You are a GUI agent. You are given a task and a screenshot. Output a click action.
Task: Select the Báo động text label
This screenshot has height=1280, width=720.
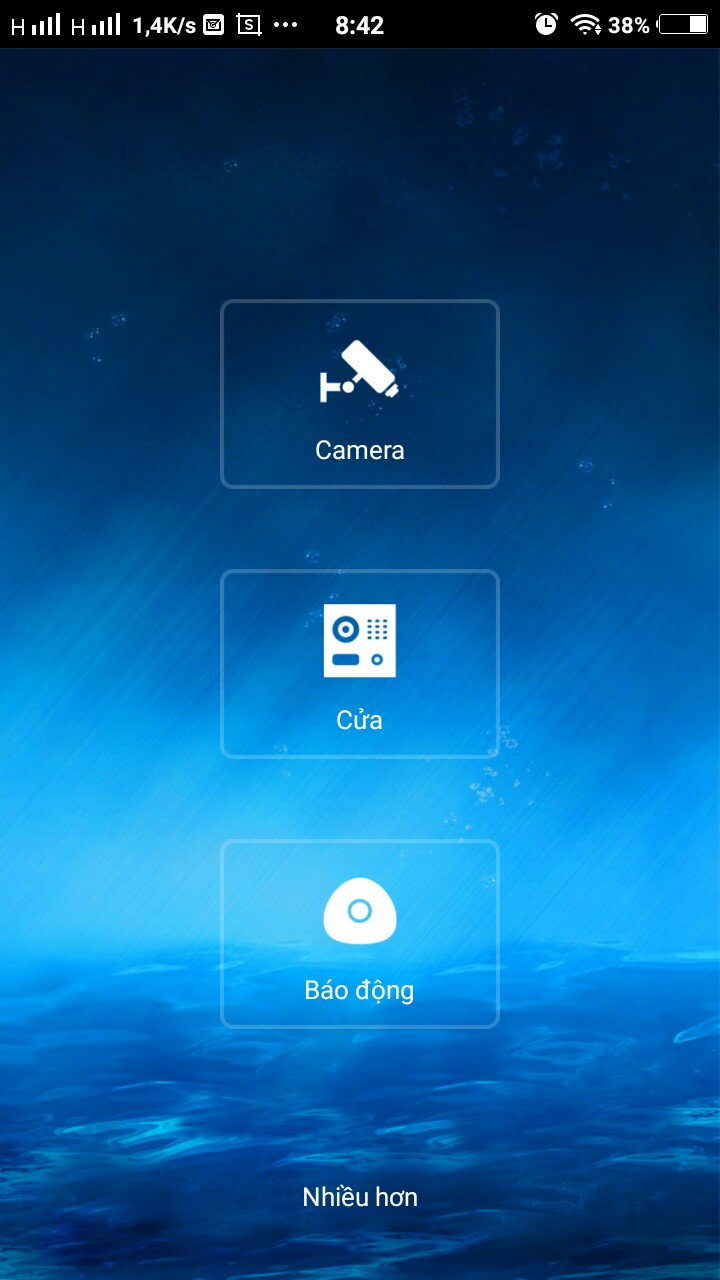click(360, 990)
